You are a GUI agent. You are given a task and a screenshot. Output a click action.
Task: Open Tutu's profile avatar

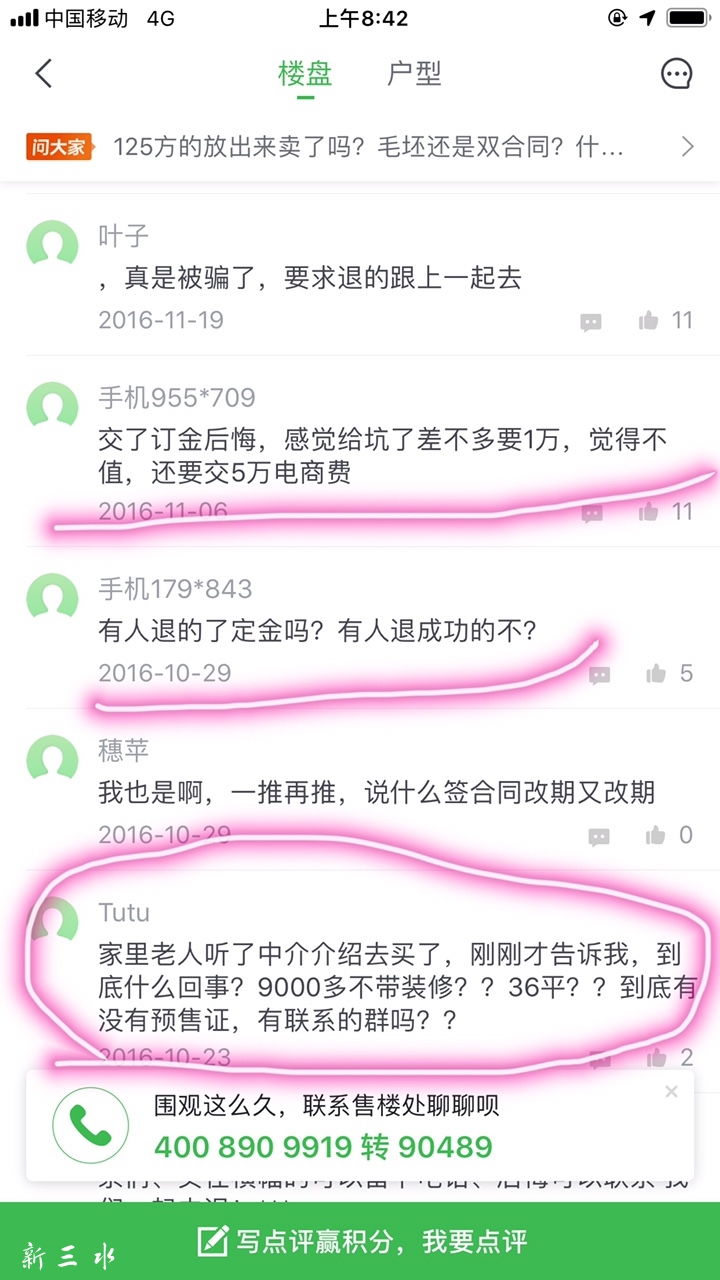(52, 922)
